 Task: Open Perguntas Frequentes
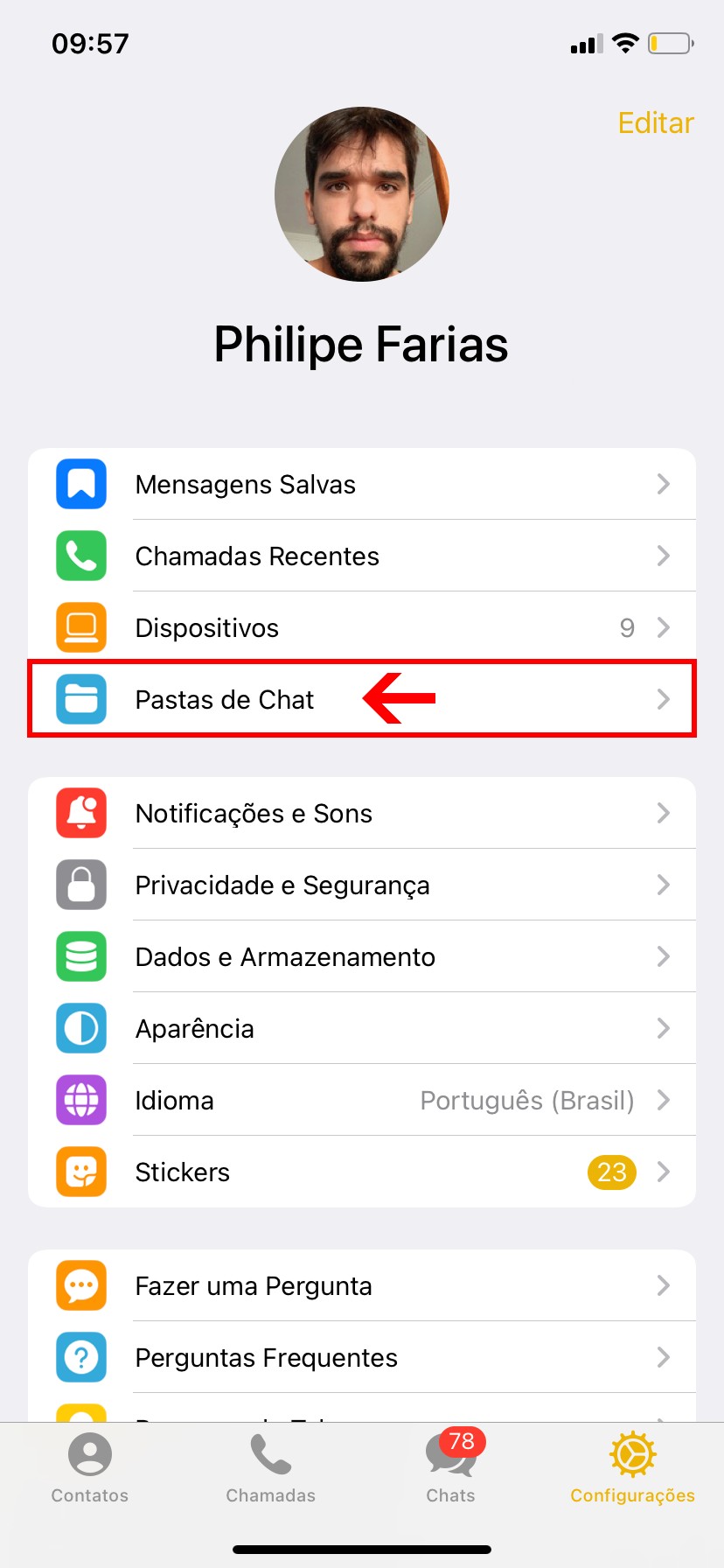(362, 1357)
